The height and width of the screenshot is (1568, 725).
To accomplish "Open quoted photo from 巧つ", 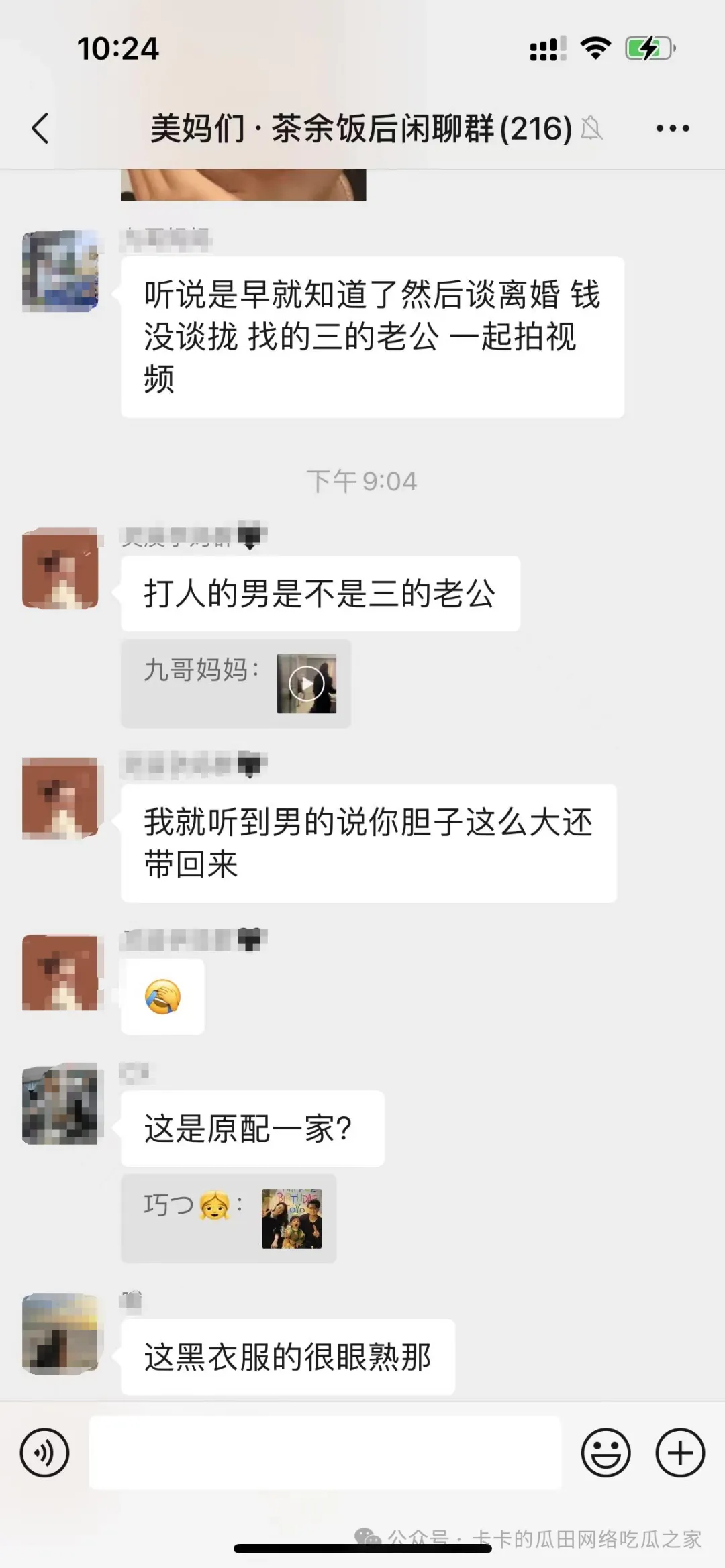I will 291,1218.
